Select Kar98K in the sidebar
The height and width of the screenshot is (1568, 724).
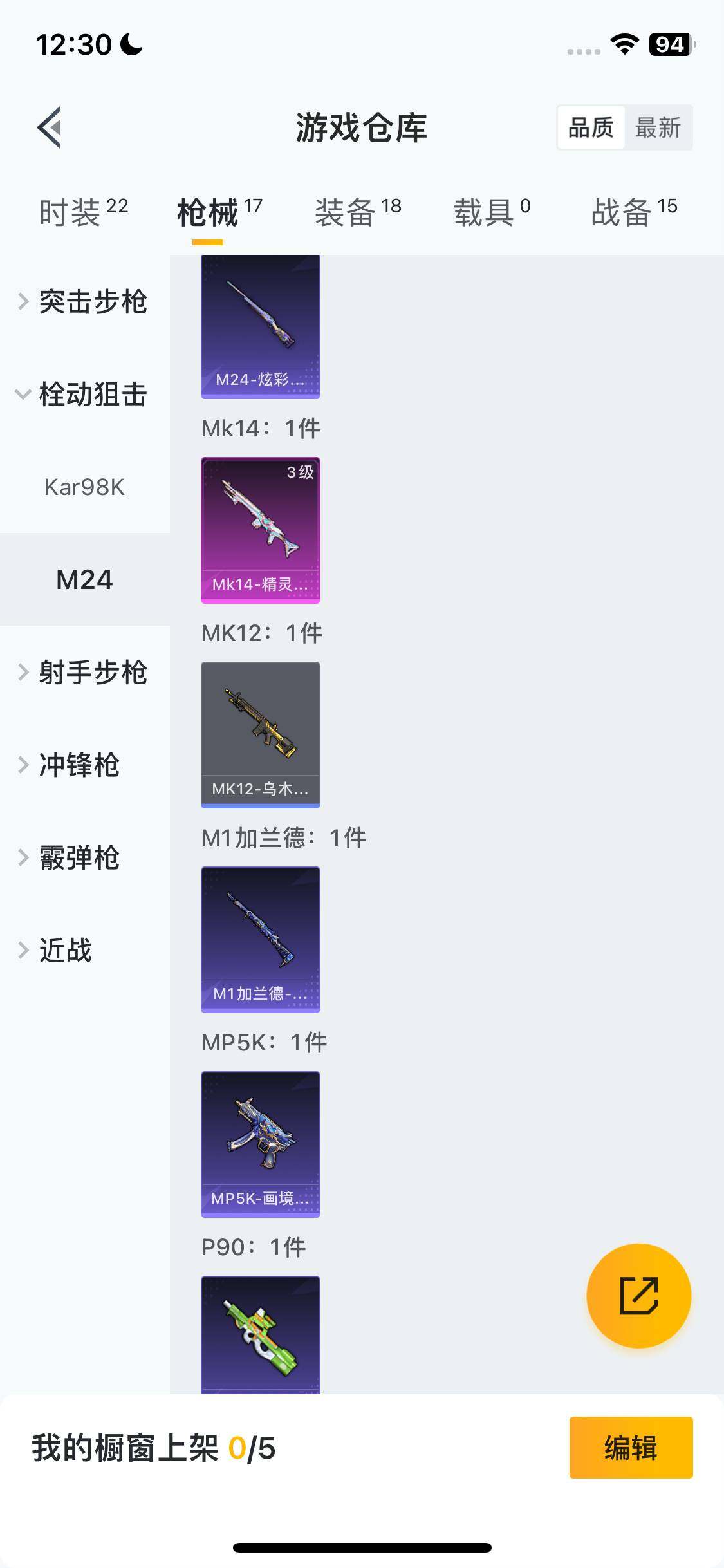coord(84,487)
